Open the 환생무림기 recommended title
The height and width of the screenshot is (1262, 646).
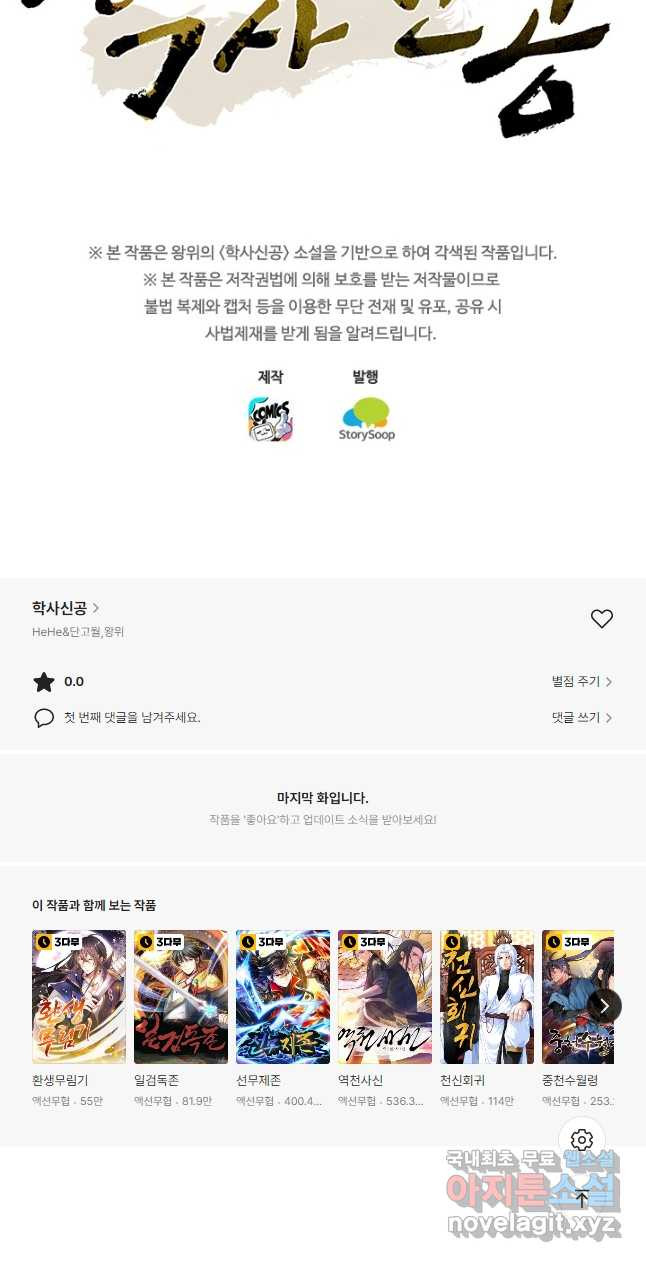tap(79, 997)
